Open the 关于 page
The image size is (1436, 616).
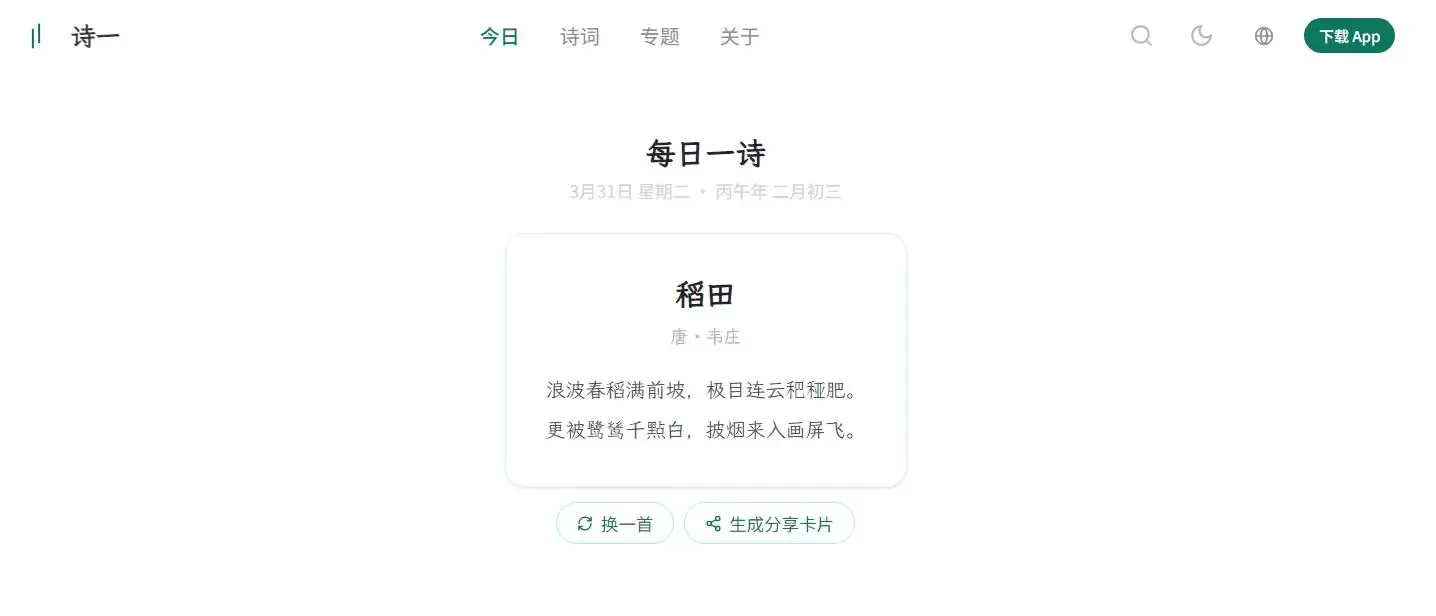pyautogui.click(x=739, y=37)
